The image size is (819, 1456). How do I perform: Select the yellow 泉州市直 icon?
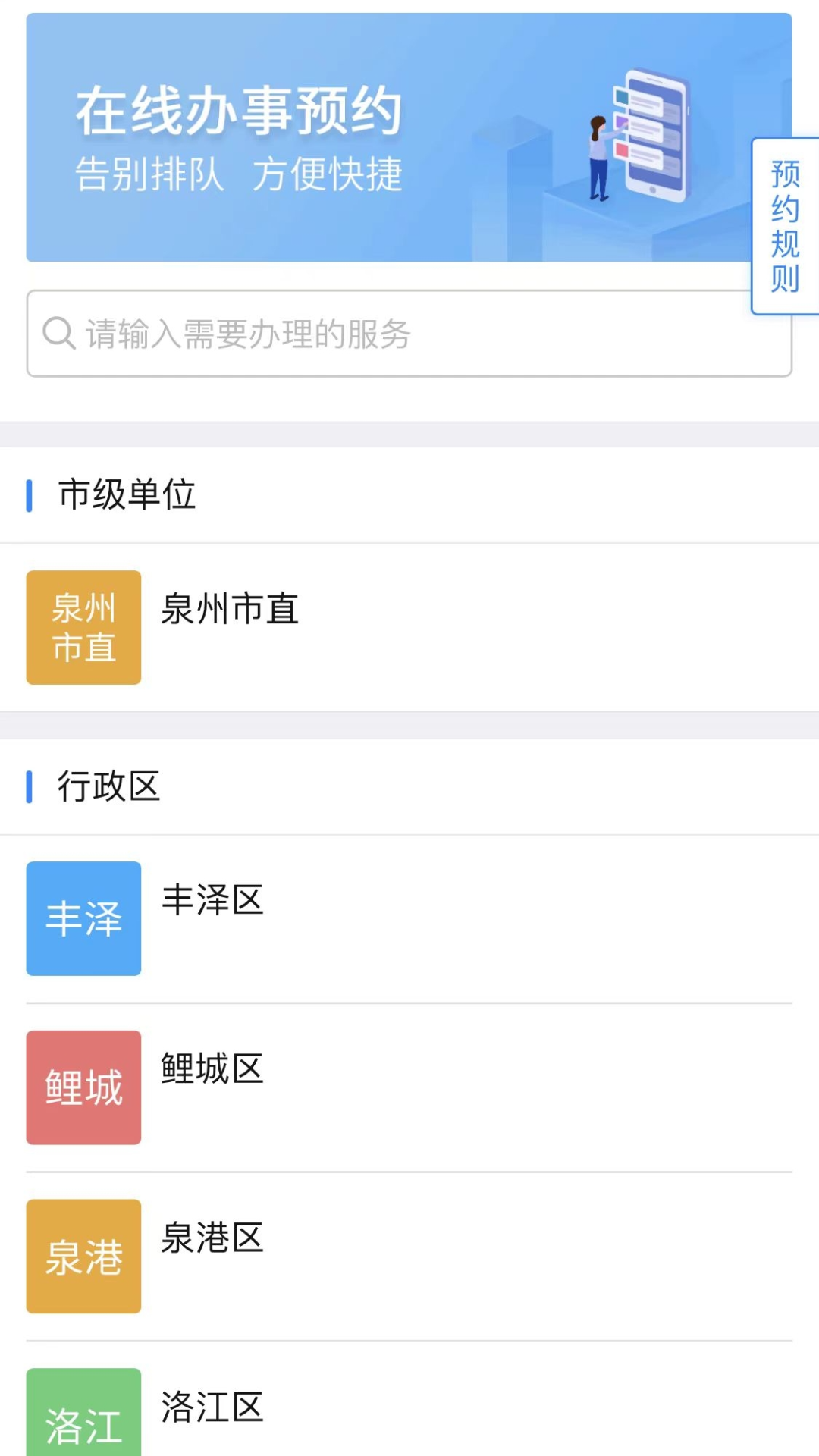[83, 627]
